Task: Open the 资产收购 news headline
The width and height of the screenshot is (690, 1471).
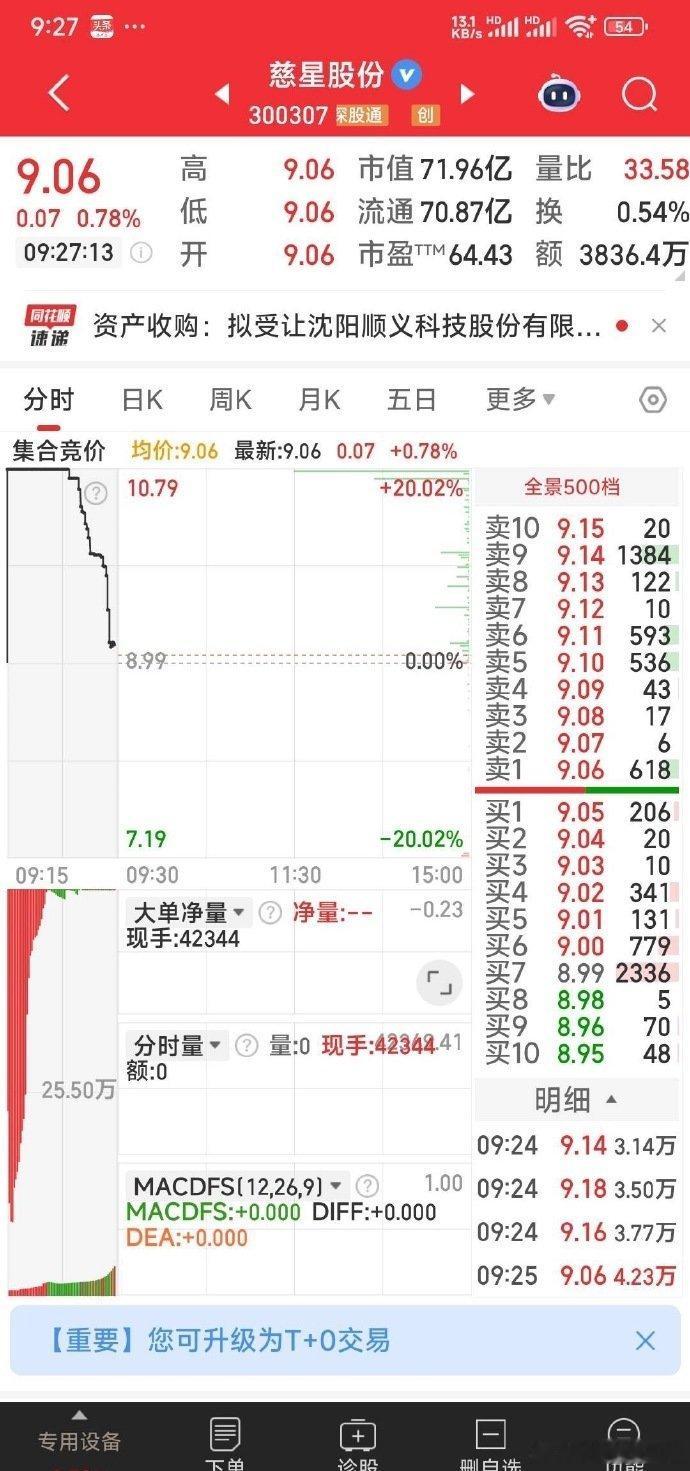Action: pos(347,326)
